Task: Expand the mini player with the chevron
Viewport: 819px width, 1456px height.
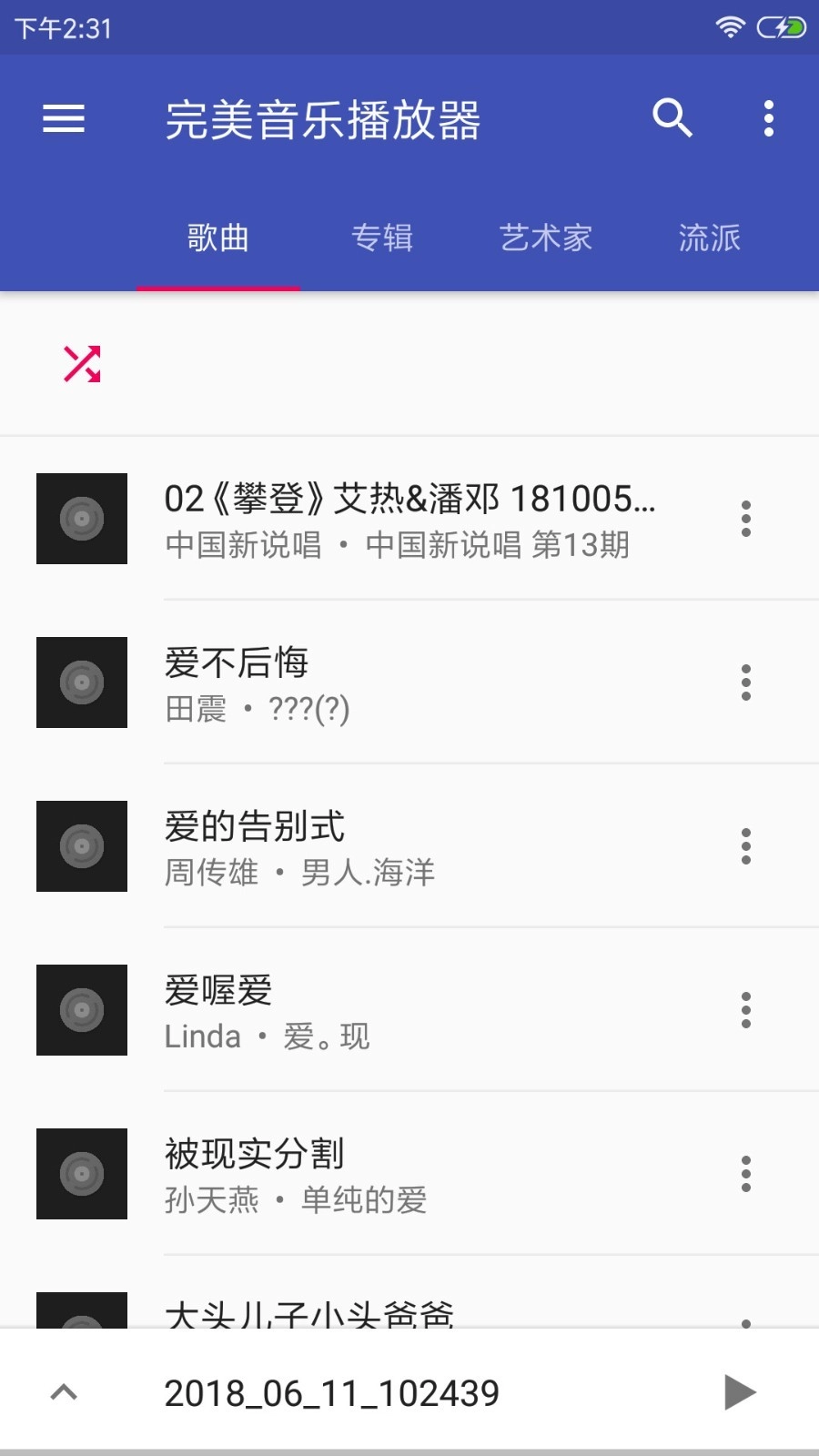Action: tap(65, 1391)
